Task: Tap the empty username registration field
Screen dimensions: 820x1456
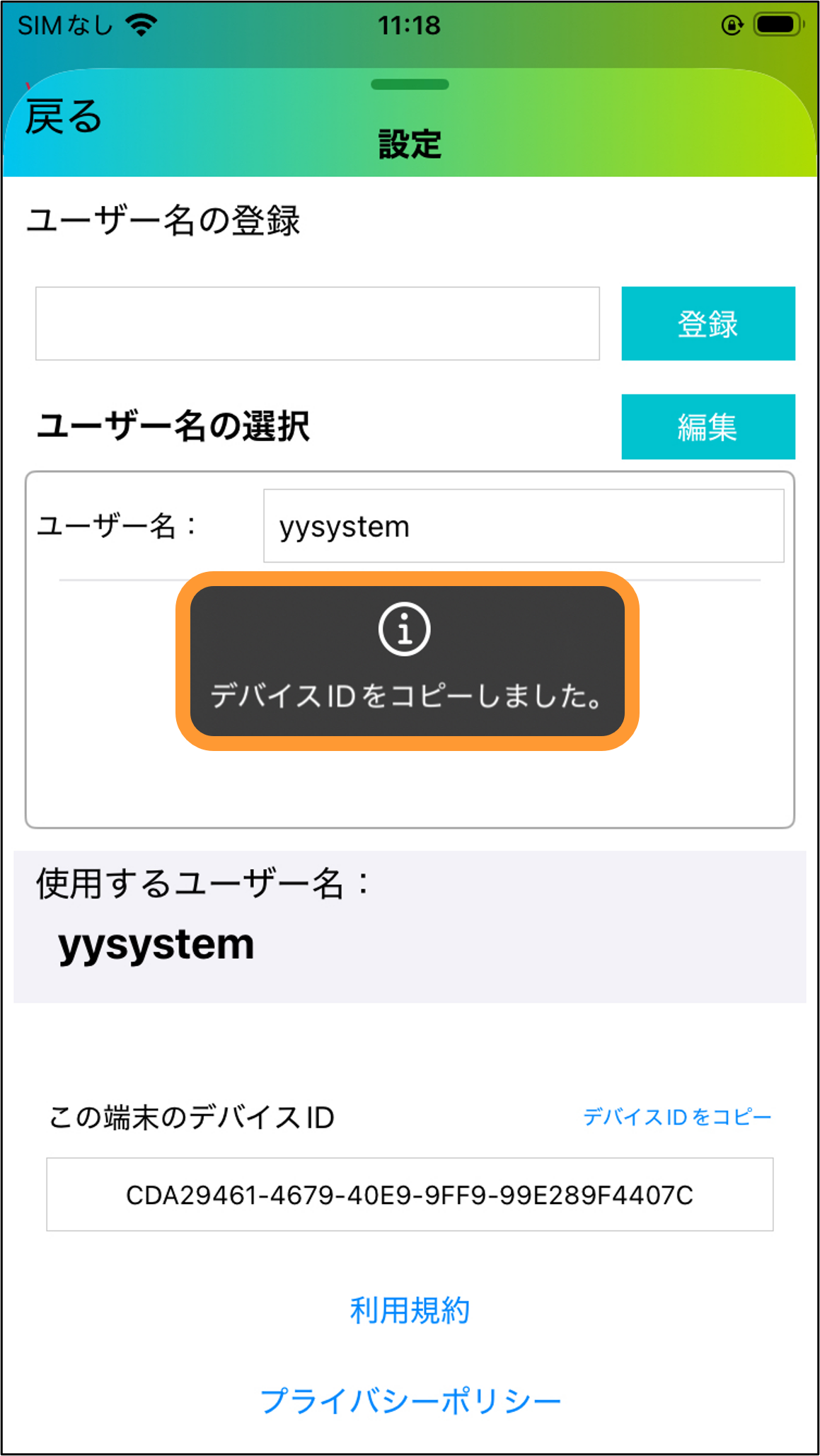Action: click(x=318, y=323)
